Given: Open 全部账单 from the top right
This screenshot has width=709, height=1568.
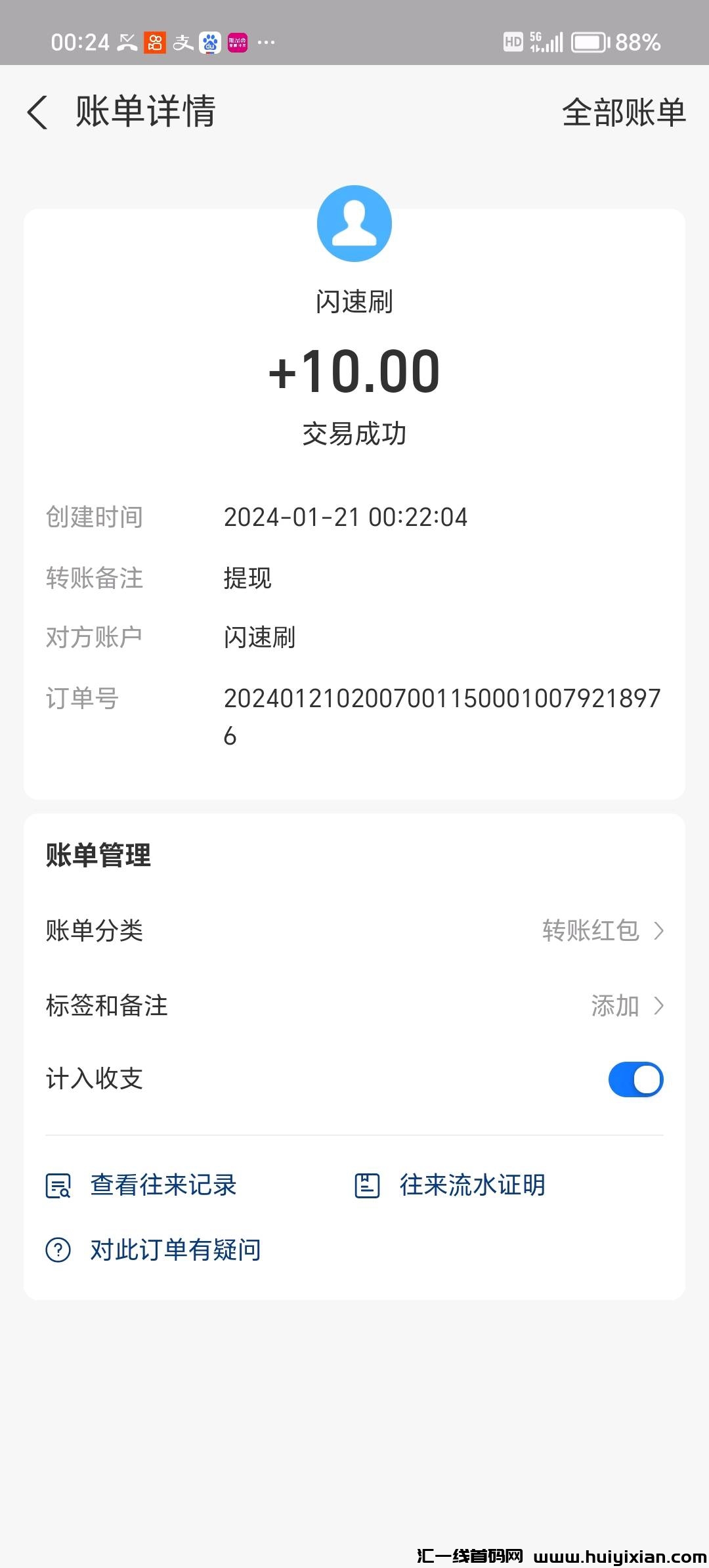Looking at the screenshot, I should 624,112.
